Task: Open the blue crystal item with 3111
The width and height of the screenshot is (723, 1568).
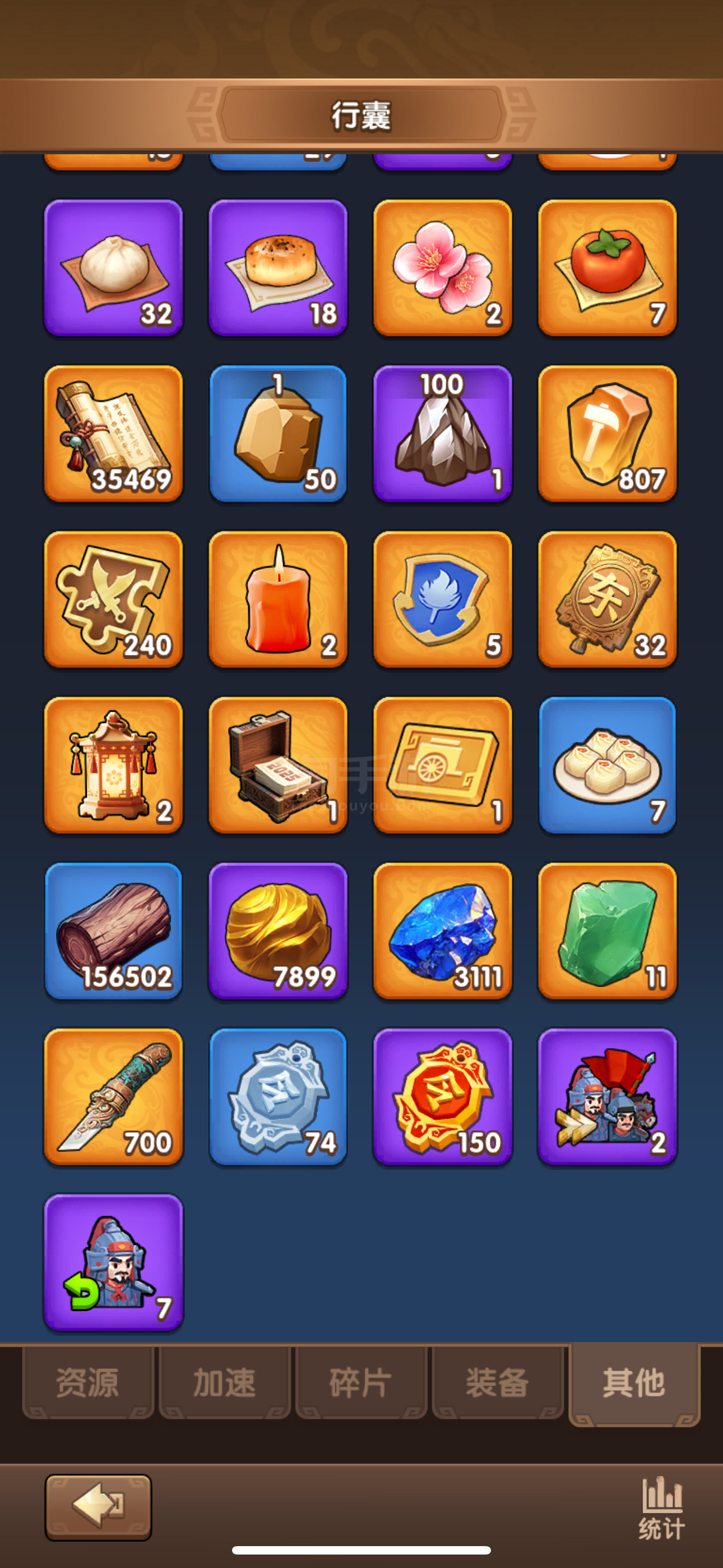Action: coord(442,931)
